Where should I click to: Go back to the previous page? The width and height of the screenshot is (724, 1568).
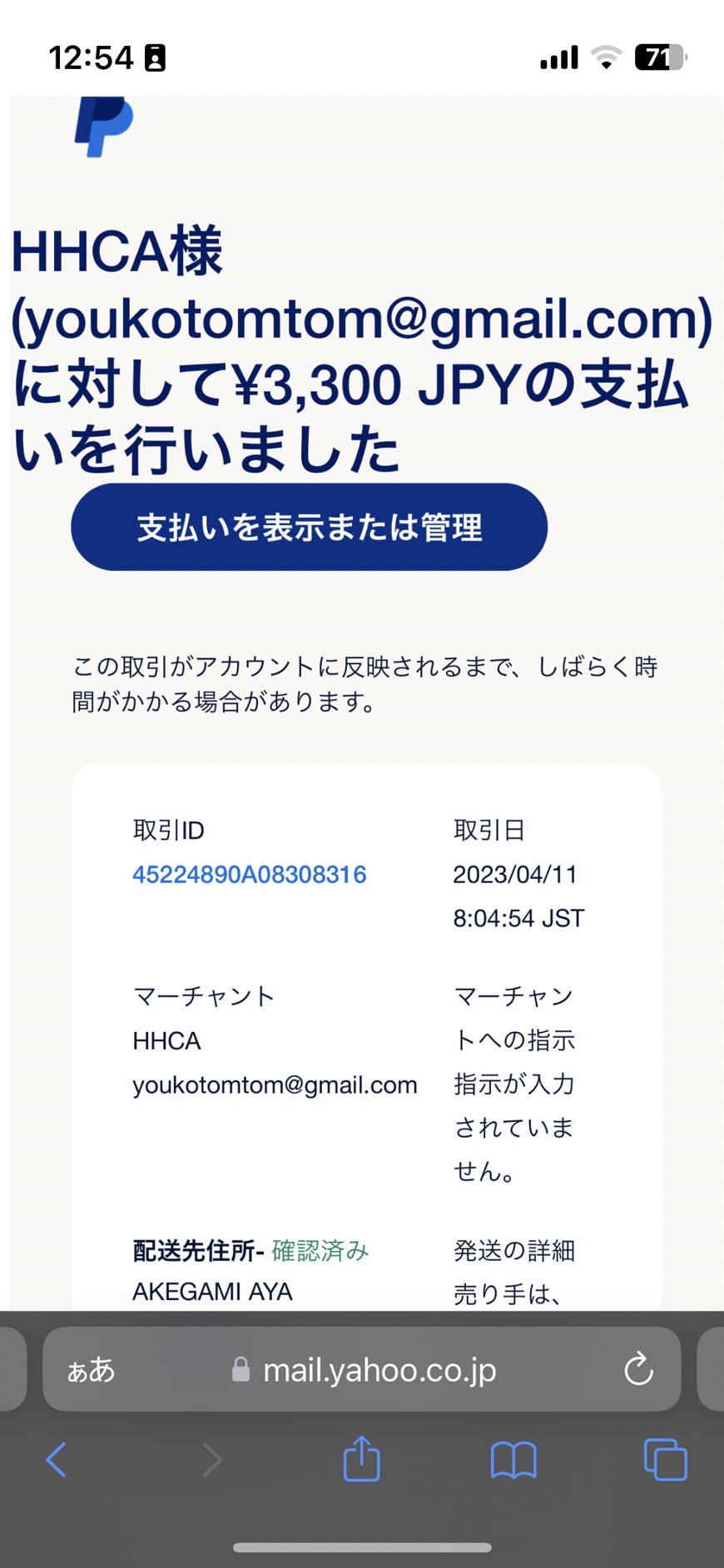[x=56, y=1460]
